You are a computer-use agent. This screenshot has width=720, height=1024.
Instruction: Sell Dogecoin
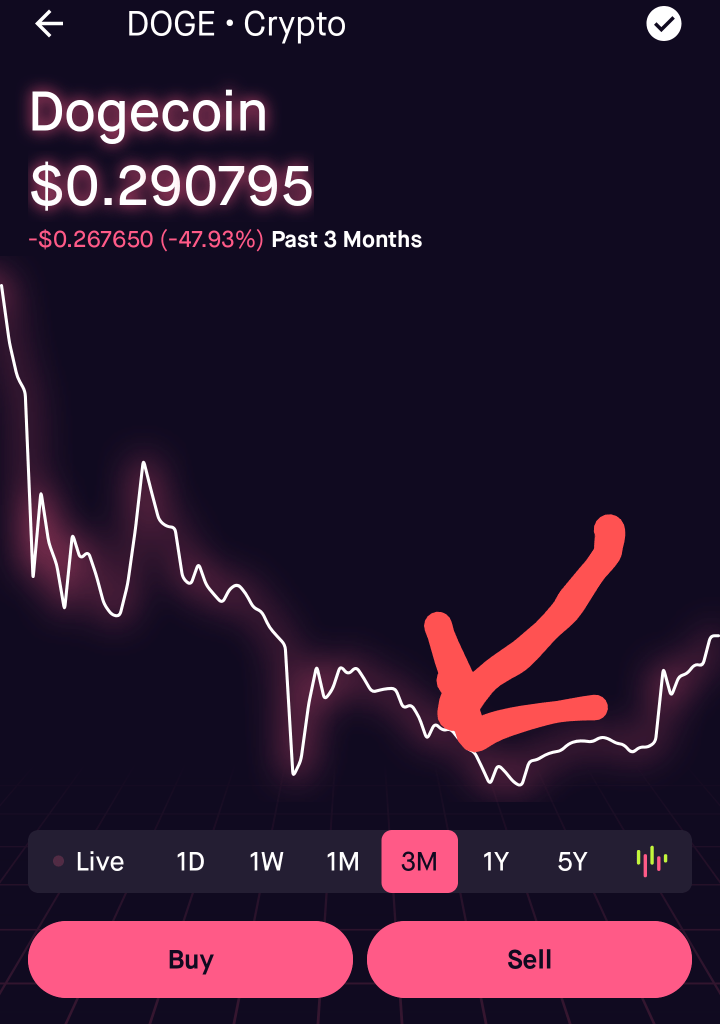click(x=529, y=960)
